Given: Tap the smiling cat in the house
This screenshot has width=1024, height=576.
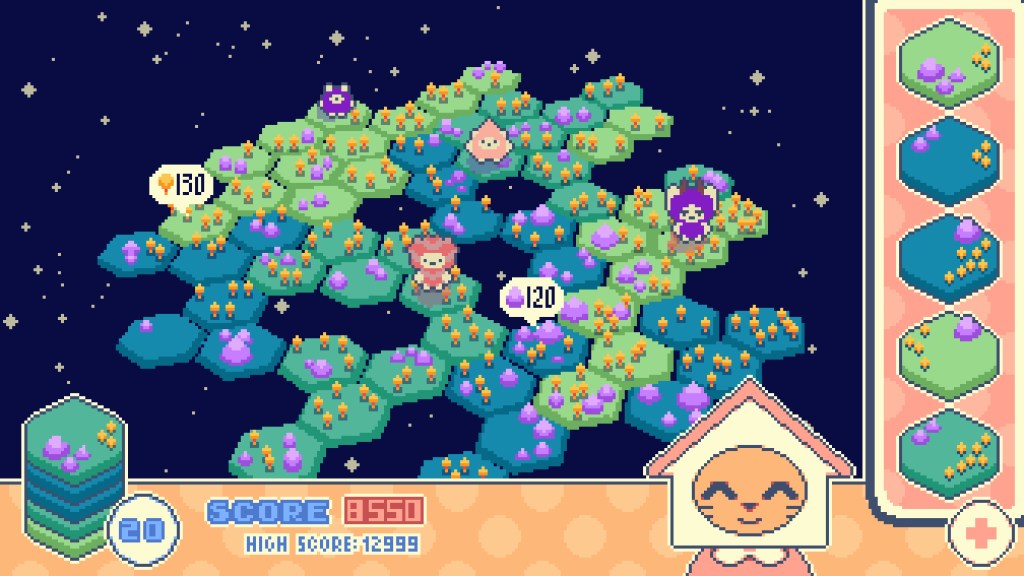Looking at the screenshot, I should click(748, 499).
